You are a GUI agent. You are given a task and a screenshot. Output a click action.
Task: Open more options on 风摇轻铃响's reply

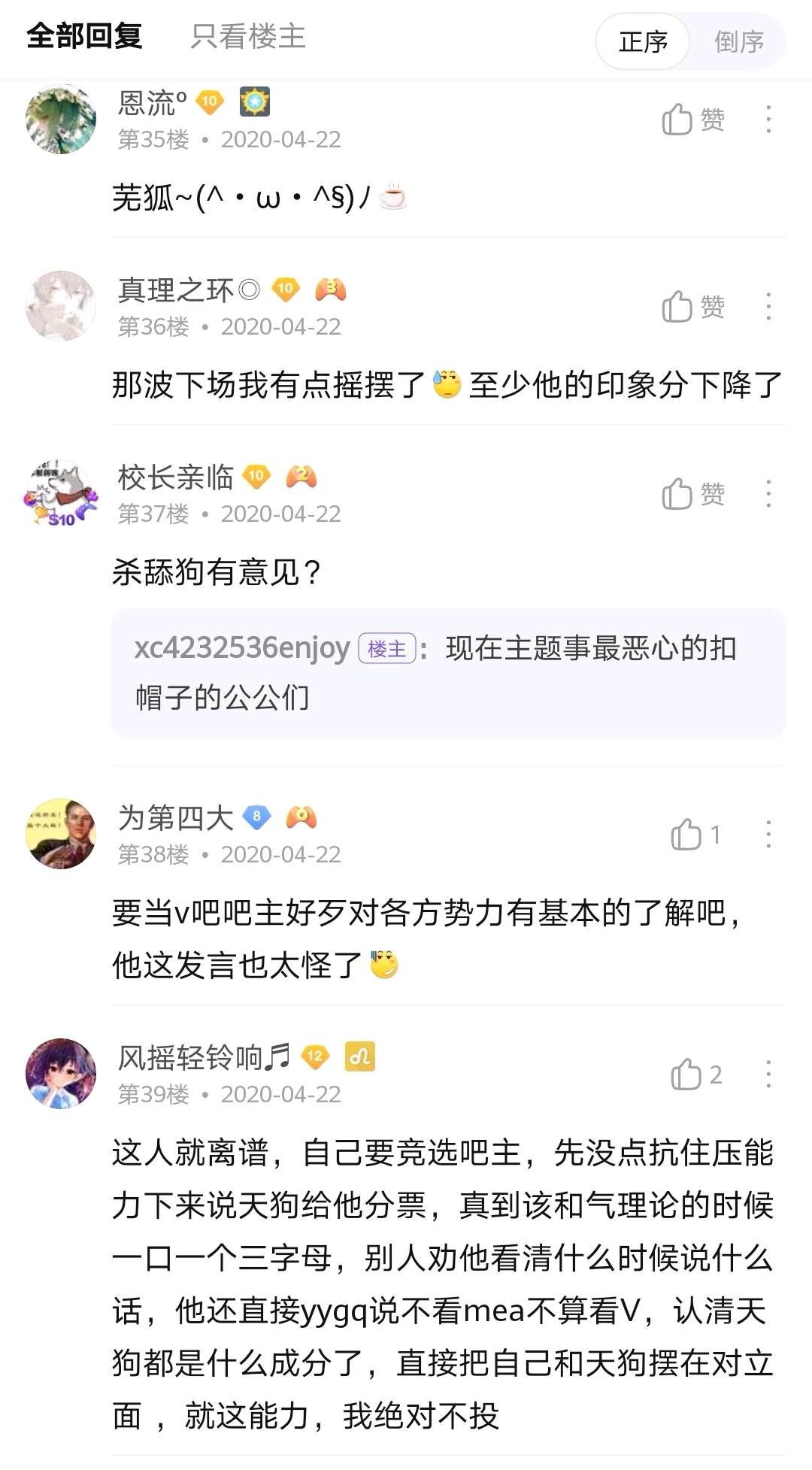768,1074
